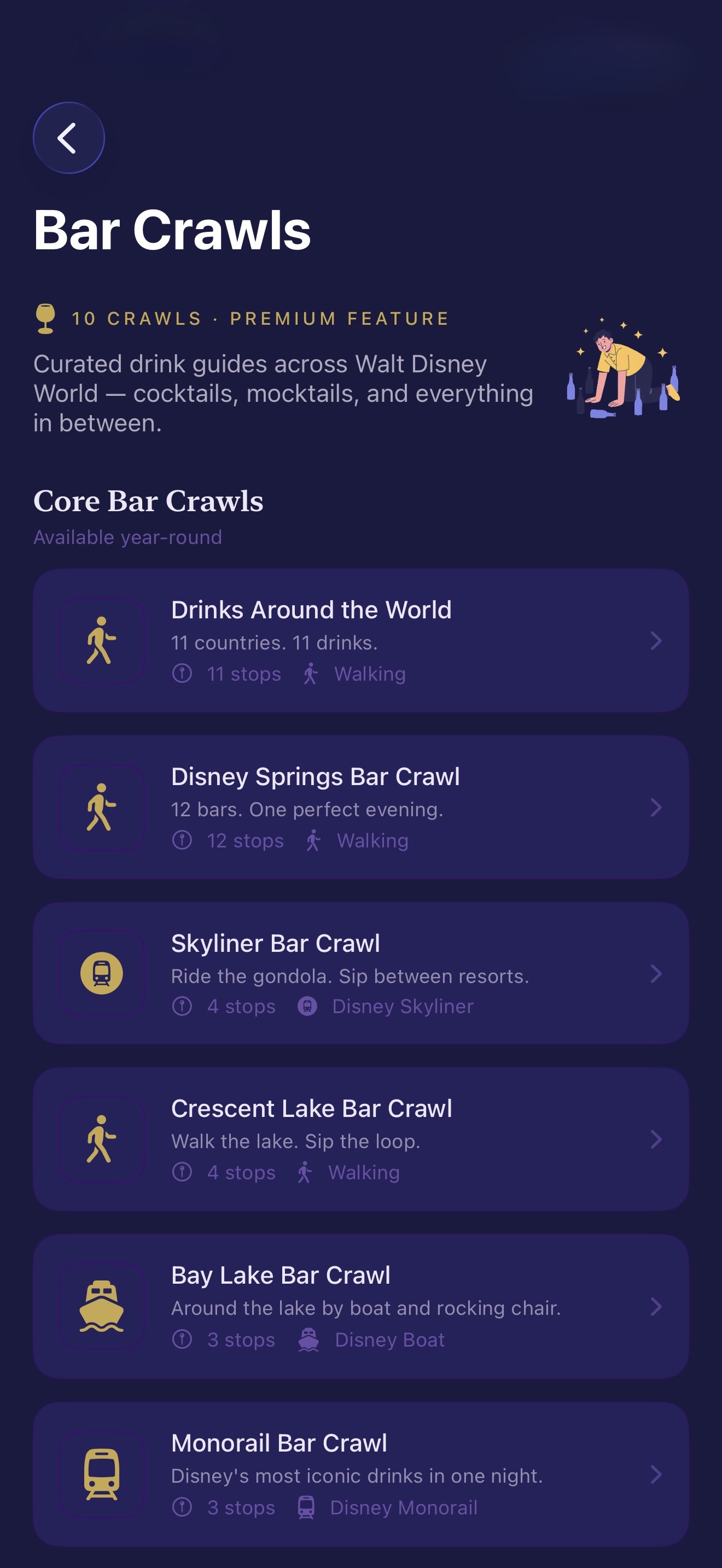Choose the Bay Lake Bar Crawl

(x=361, y=1306)
